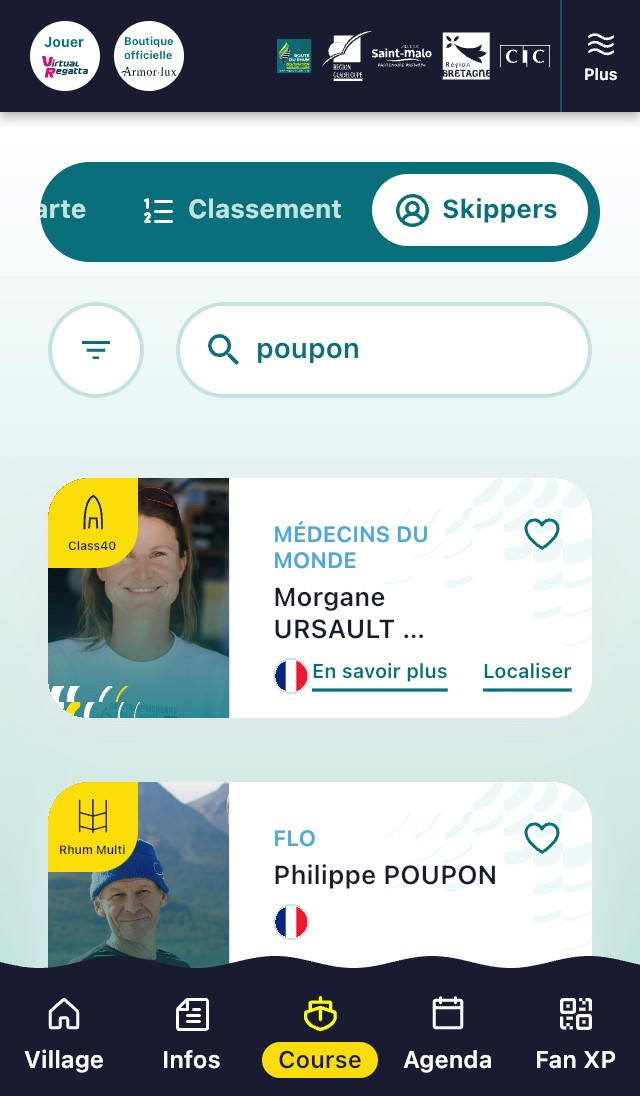Open the filter options button
Viewport: 640px width, 1096px height.
click(x=96, y=350)
